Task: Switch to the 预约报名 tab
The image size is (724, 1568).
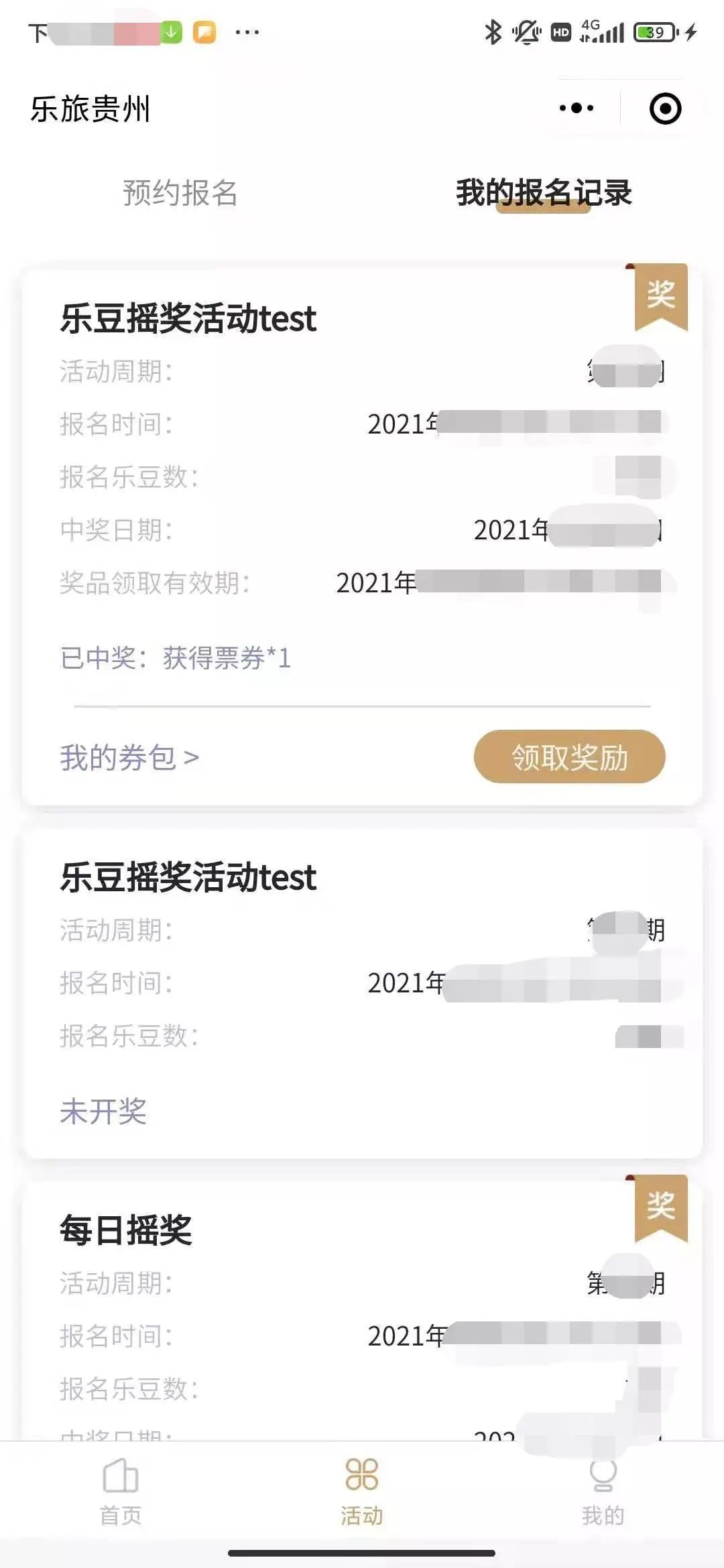Action: 180,193
